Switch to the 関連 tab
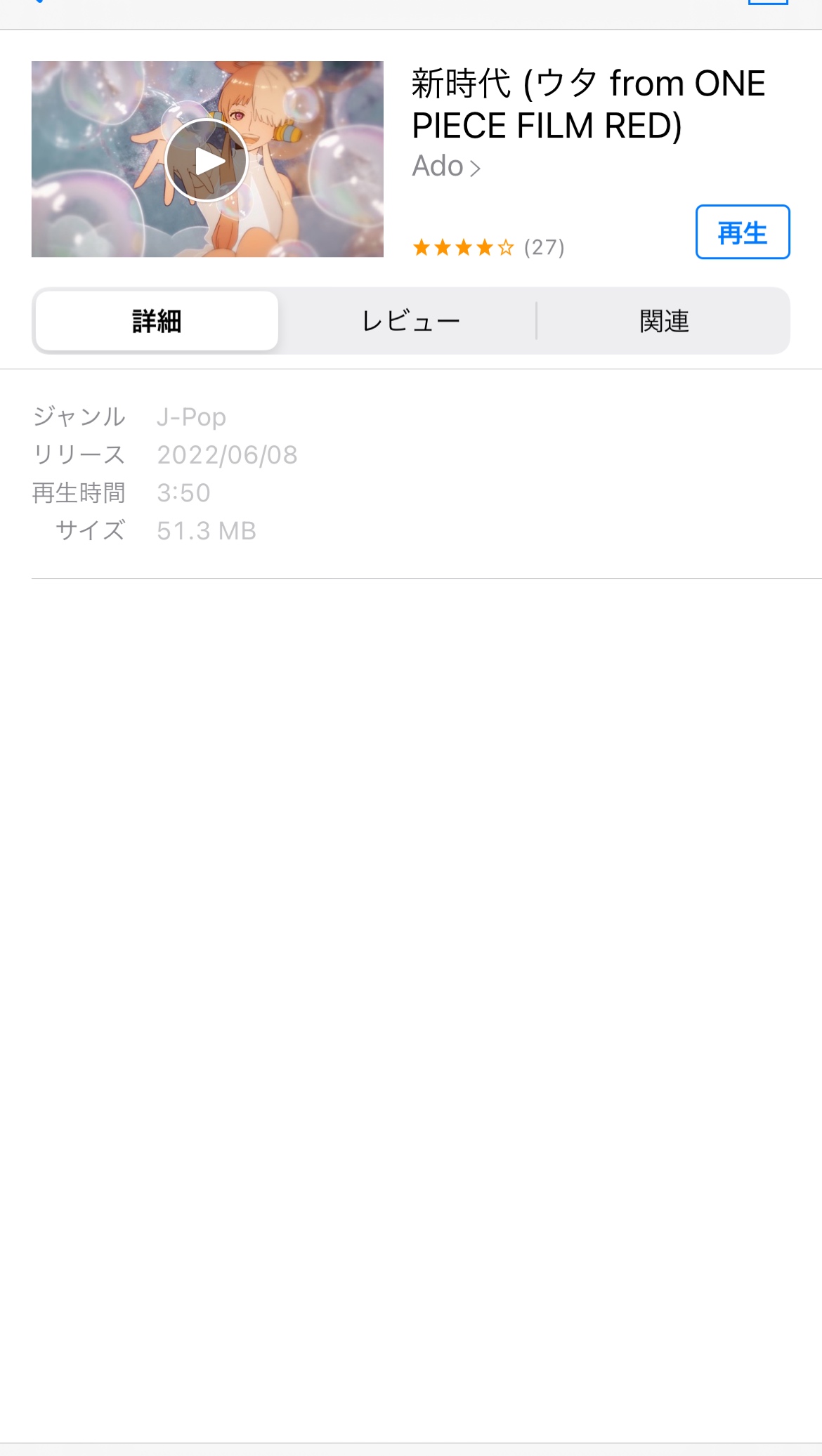822x1456 pixels. point(664,321)
